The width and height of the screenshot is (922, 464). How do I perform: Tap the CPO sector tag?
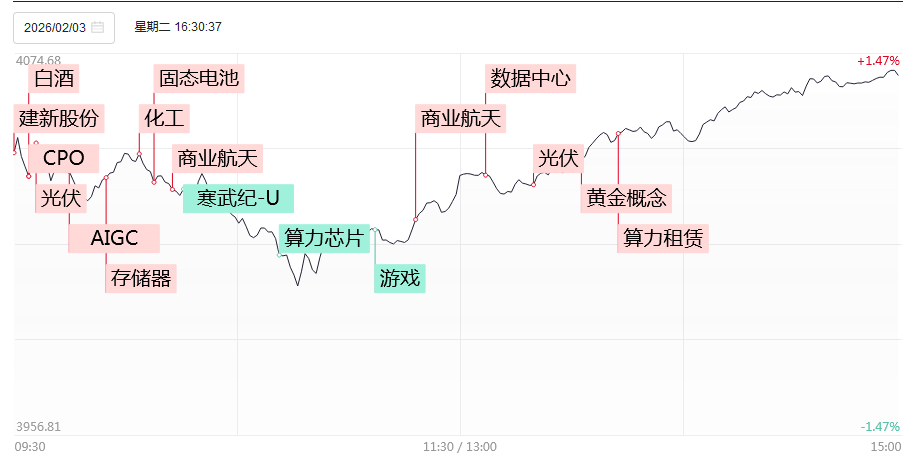point(64,158)
